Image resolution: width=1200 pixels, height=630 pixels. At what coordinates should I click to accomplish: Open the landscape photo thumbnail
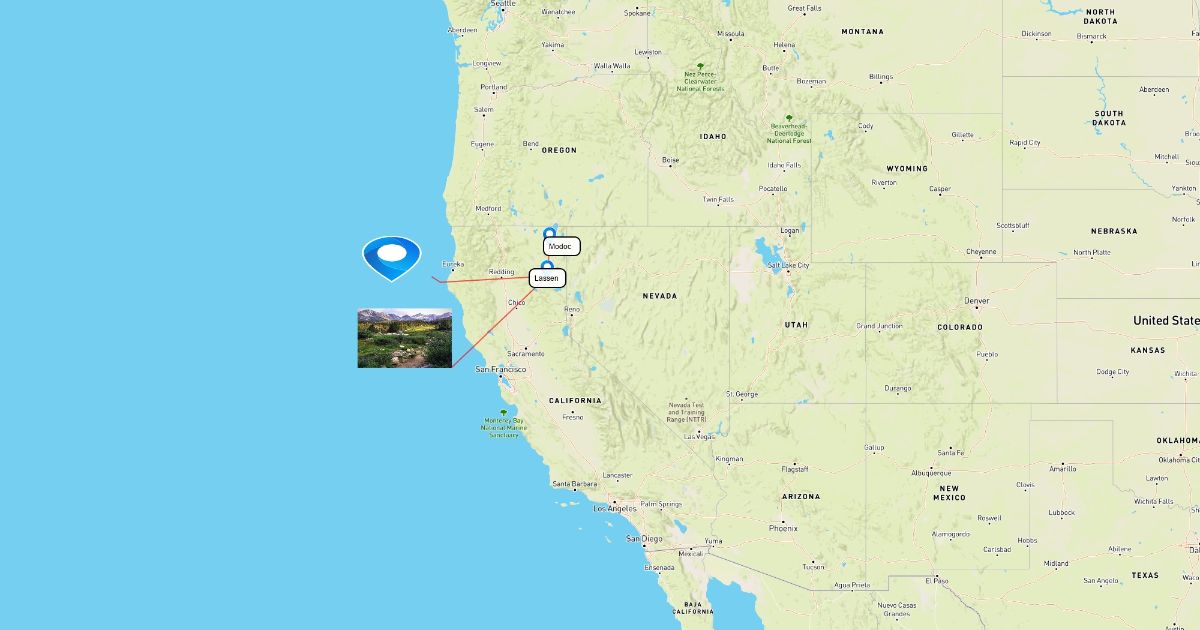tap(404, 338)
